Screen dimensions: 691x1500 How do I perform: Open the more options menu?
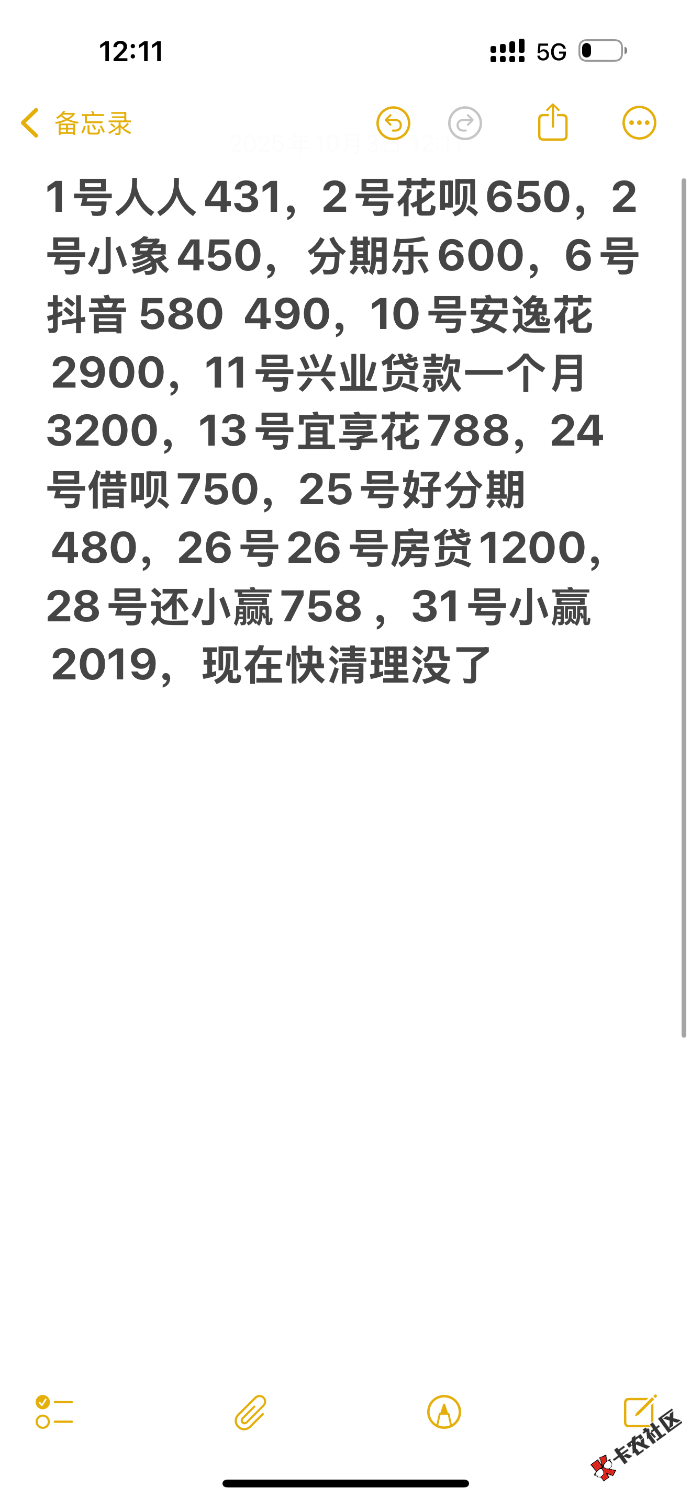click(638, 123)
